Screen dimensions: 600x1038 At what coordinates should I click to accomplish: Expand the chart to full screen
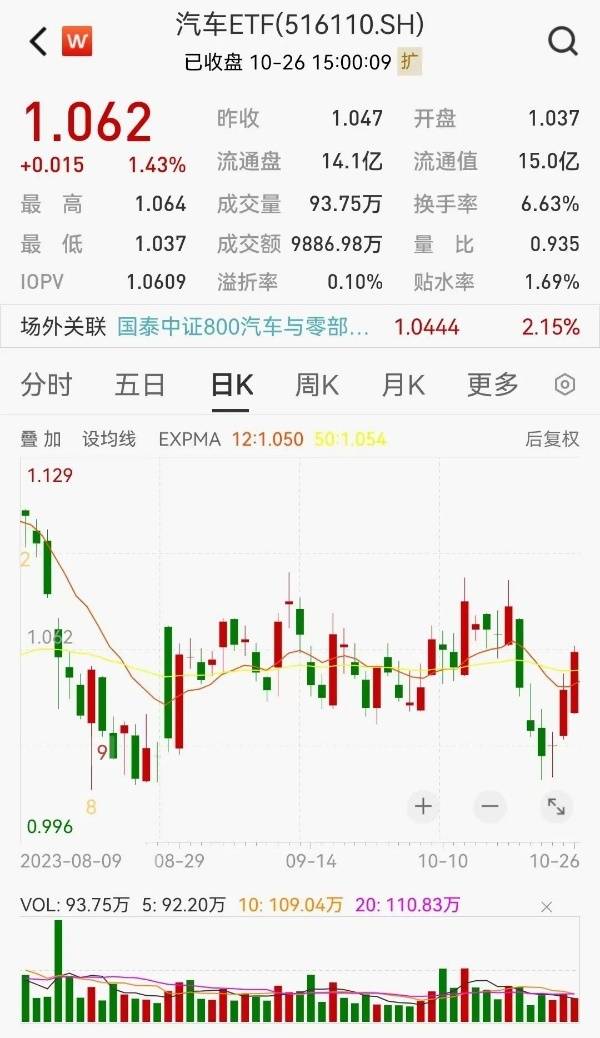click(x=556, y=806)
